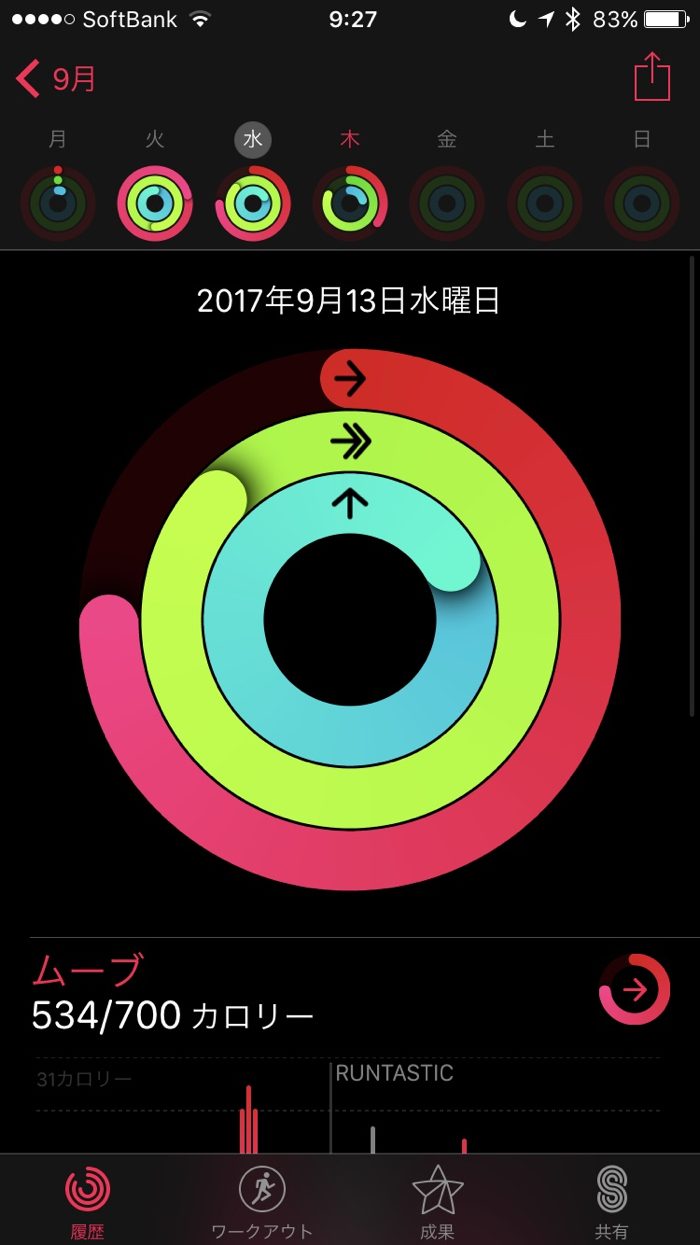
Task: Select Wednesday (水) activity rings
Action: click(253, 203)
